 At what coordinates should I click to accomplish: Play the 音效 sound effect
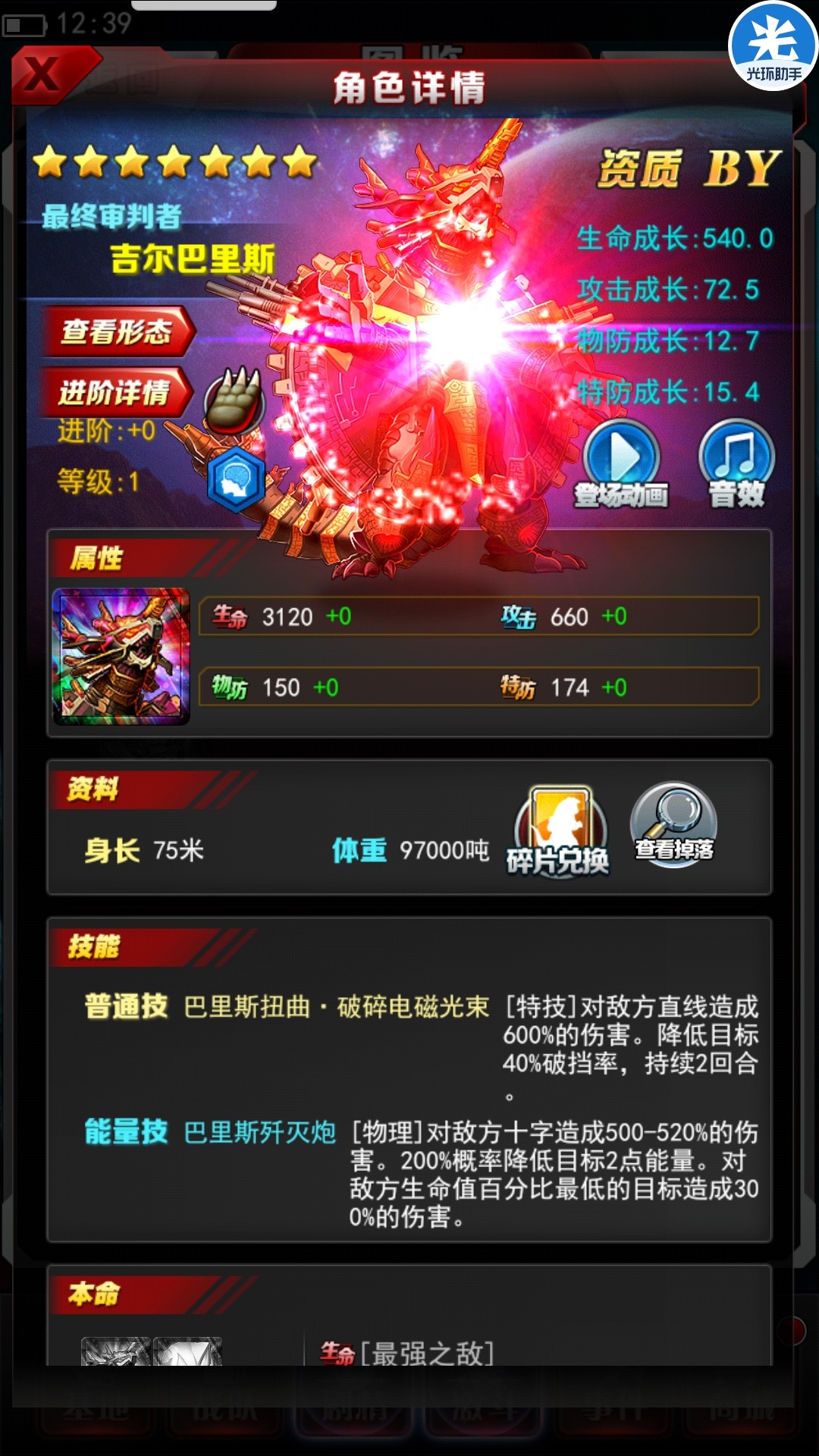(736, 463)
